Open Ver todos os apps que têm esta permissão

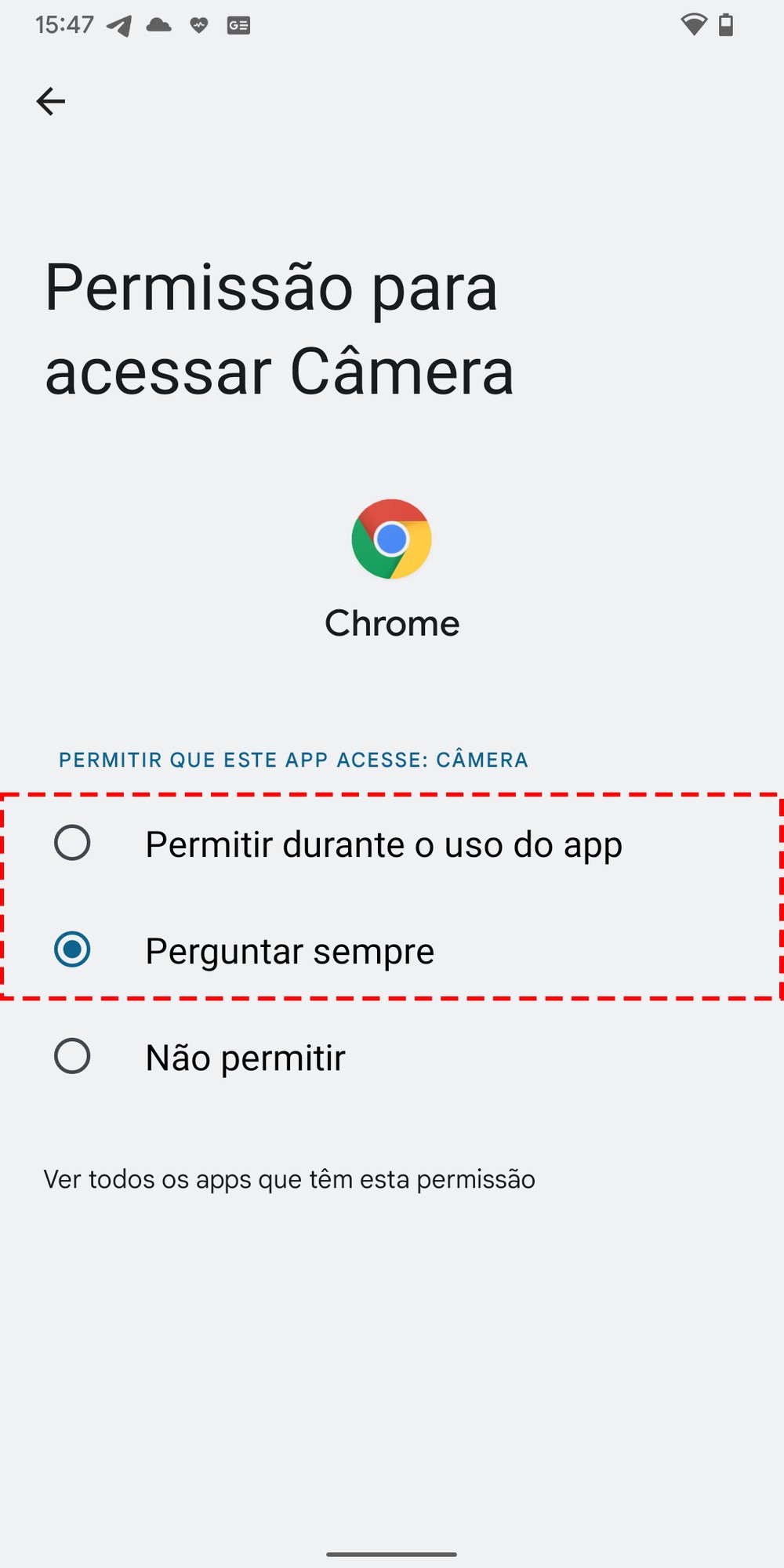point(289,1179)
